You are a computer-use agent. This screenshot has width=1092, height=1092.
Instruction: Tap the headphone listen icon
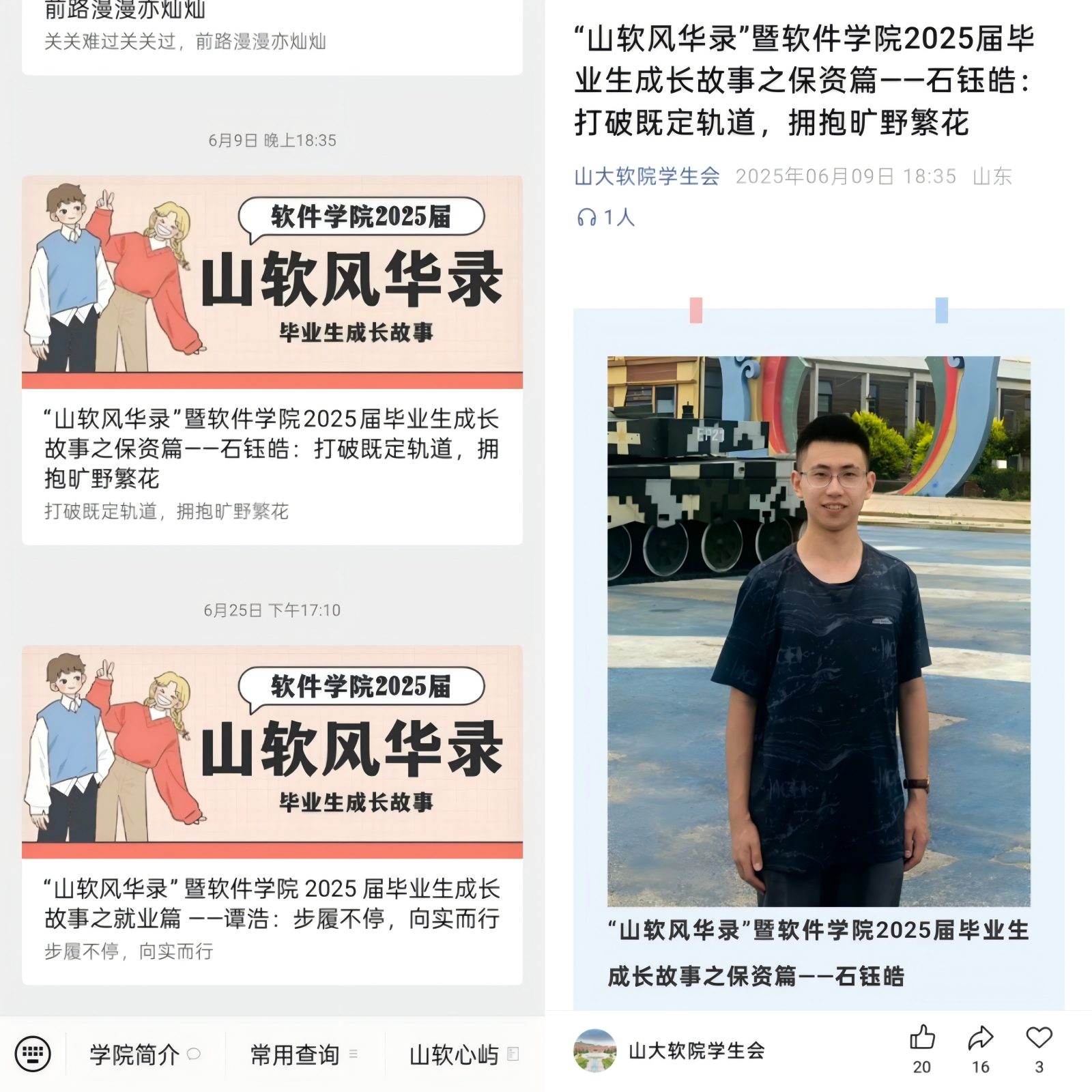tap(586, 218)
